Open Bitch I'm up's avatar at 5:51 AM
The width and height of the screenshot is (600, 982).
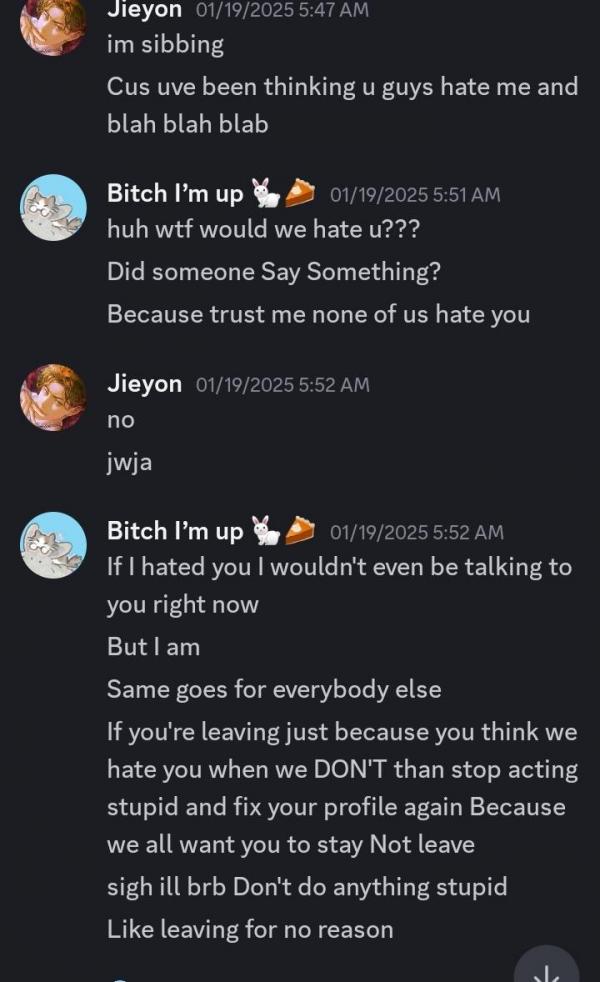coord(53,207)
